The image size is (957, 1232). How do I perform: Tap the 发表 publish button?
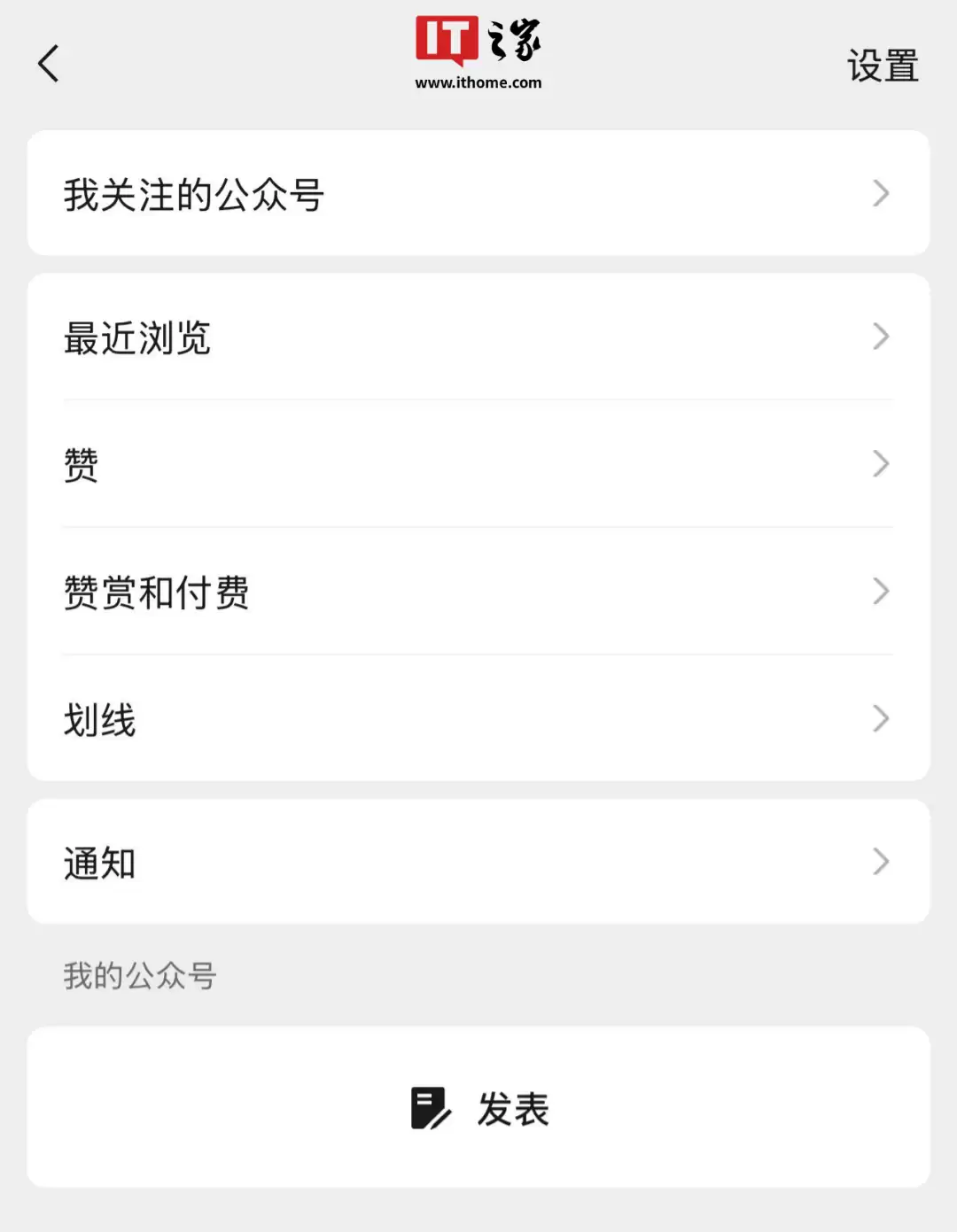[x=478, y=1105]
